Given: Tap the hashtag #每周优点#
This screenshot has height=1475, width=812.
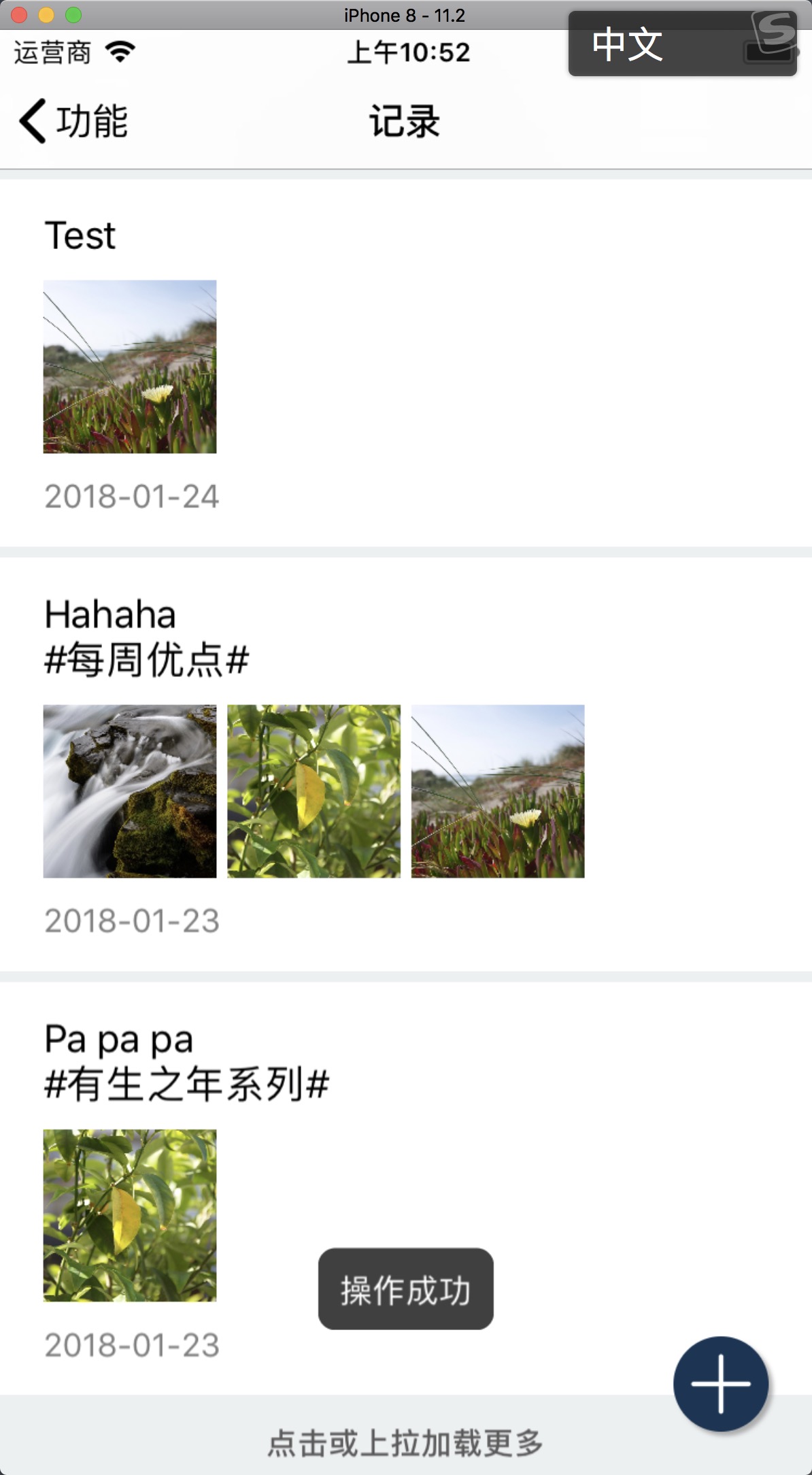Looking at the screenshot, I should [x=145, y=658].
